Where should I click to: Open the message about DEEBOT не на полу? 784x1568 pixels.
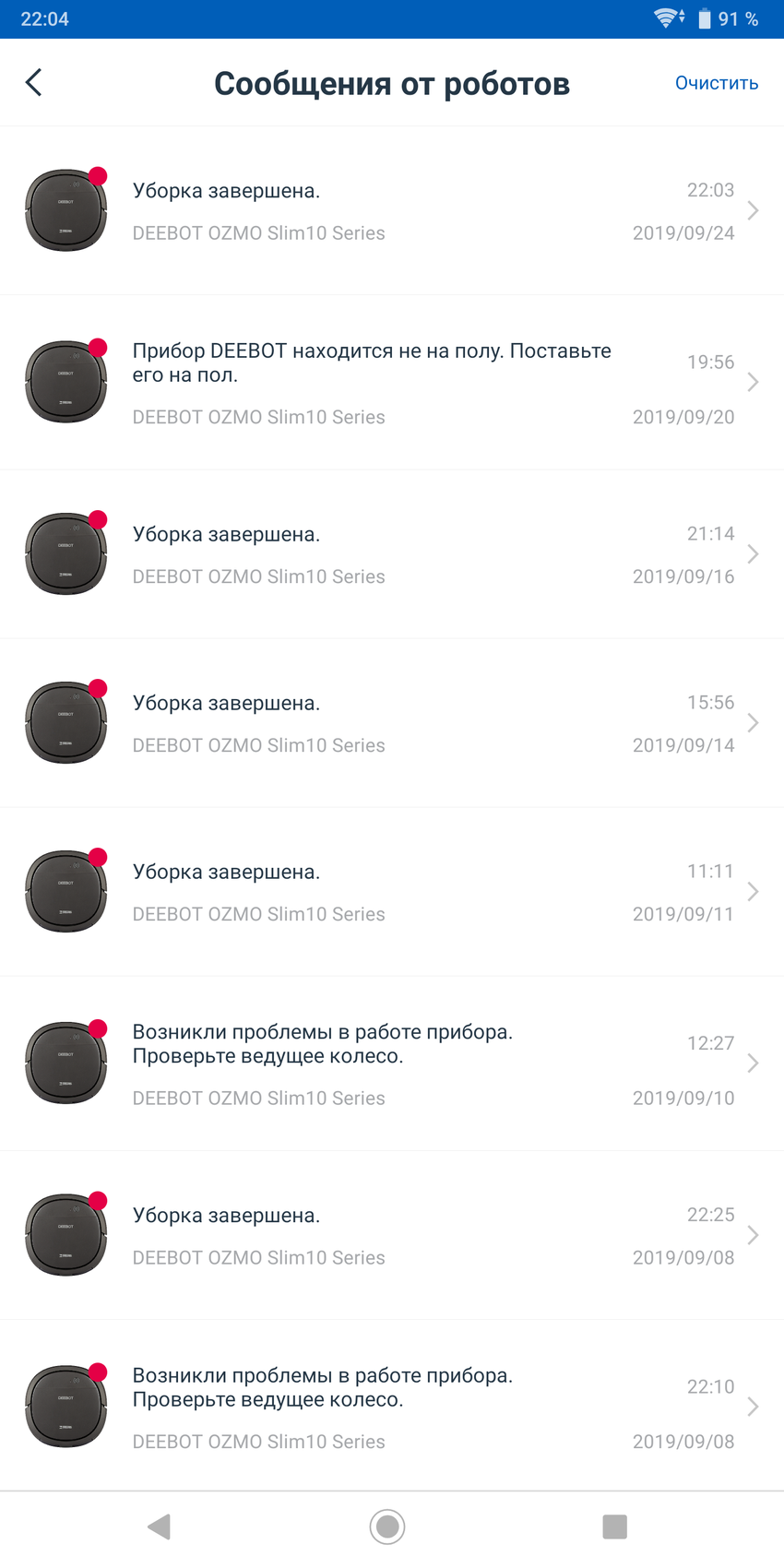pyautogui.click(x=392, y=382)
